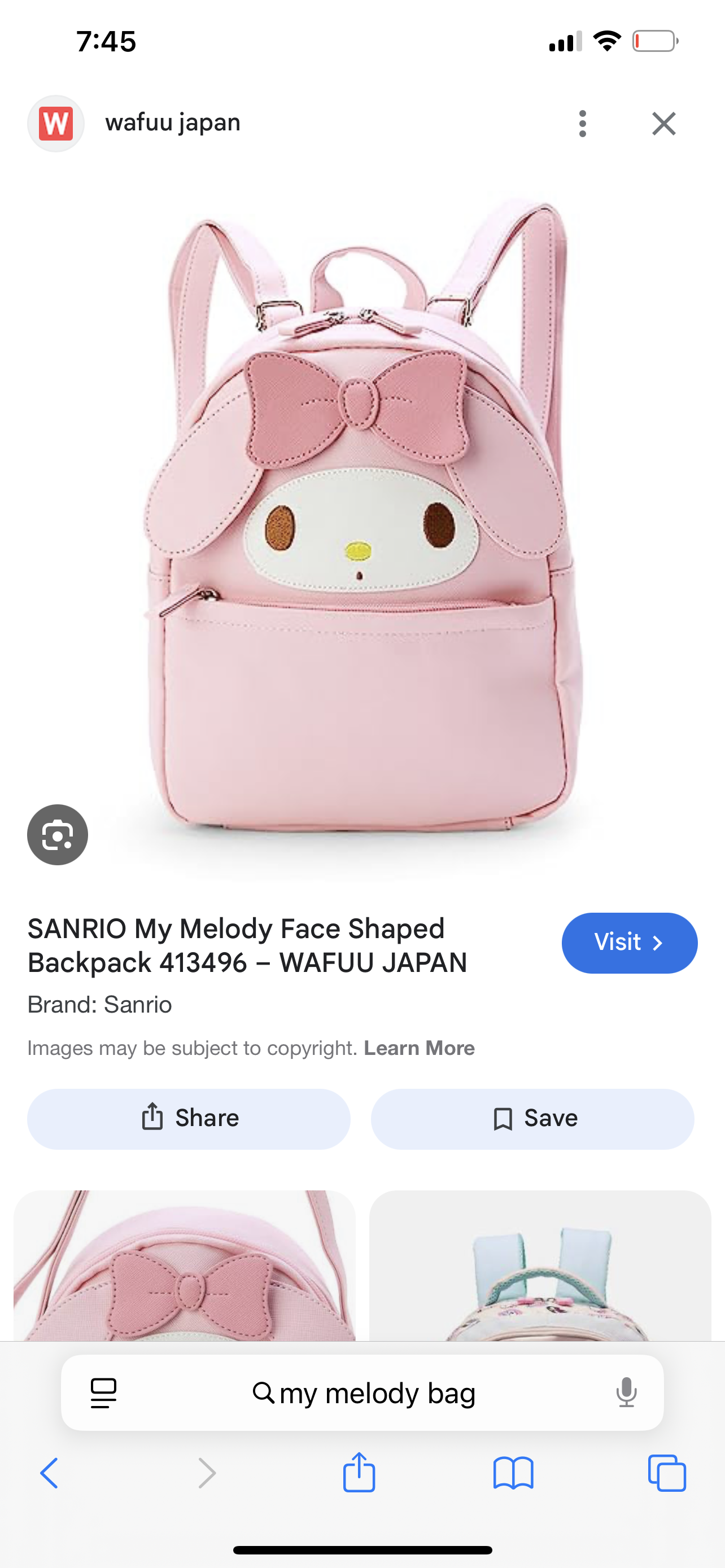Open the Safari share sheet
Image resolution: width=725 pixels, height=1568 pixels.
point(359,1473)
